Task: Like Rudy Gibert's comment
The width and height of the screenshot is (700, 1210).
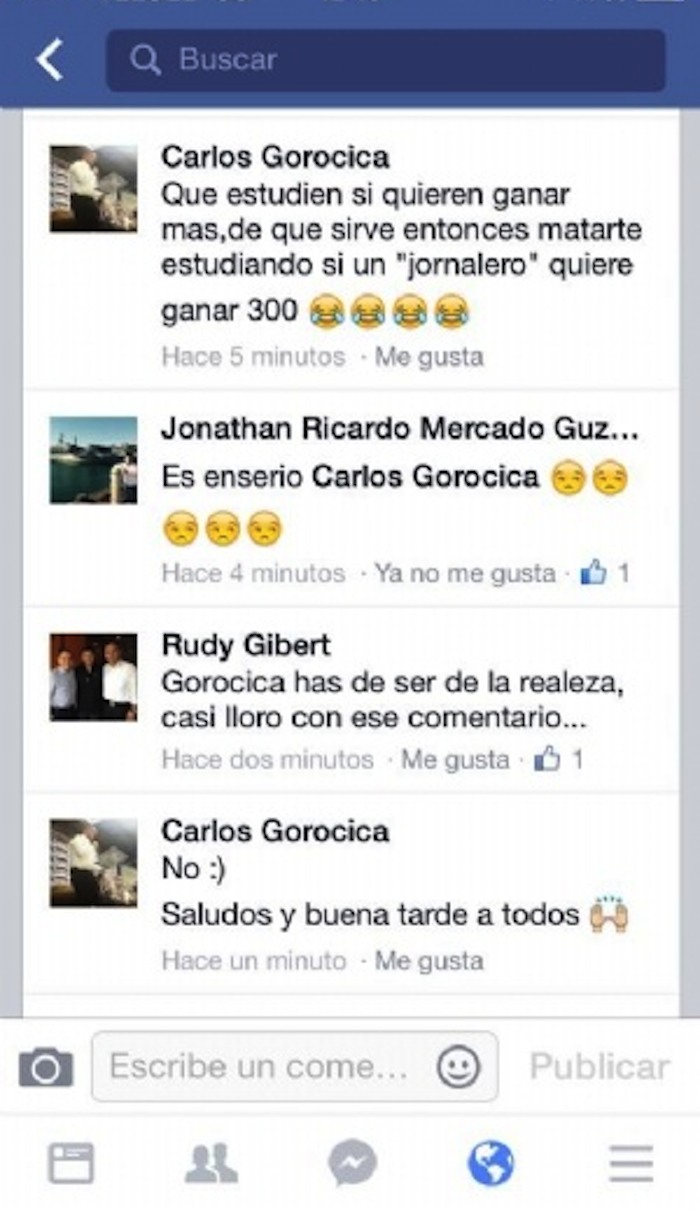Action: point(455,759)
